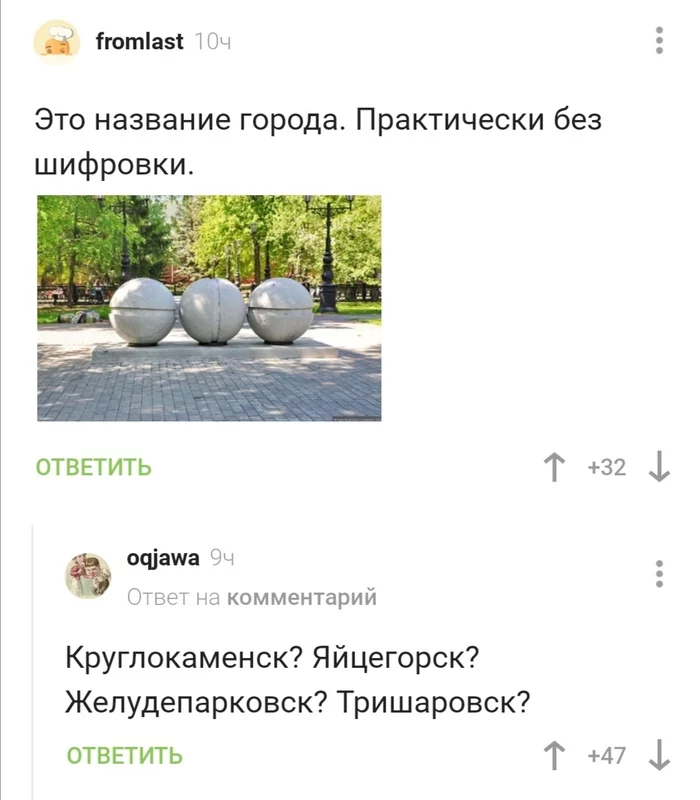Reply to fromlast's comment

coord(94,467)
